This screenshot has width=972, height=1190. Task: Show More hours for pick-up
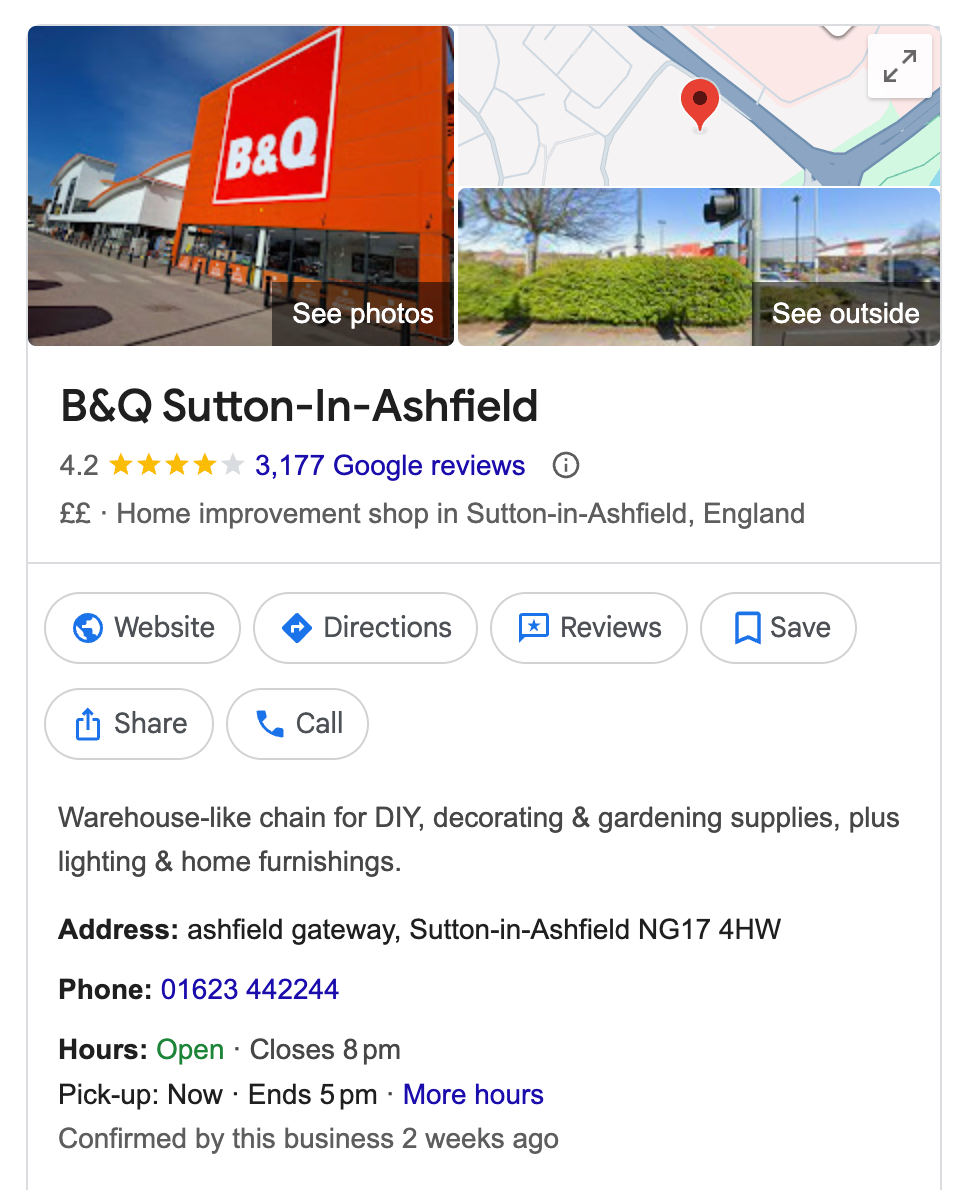[x=473, y=1095]
